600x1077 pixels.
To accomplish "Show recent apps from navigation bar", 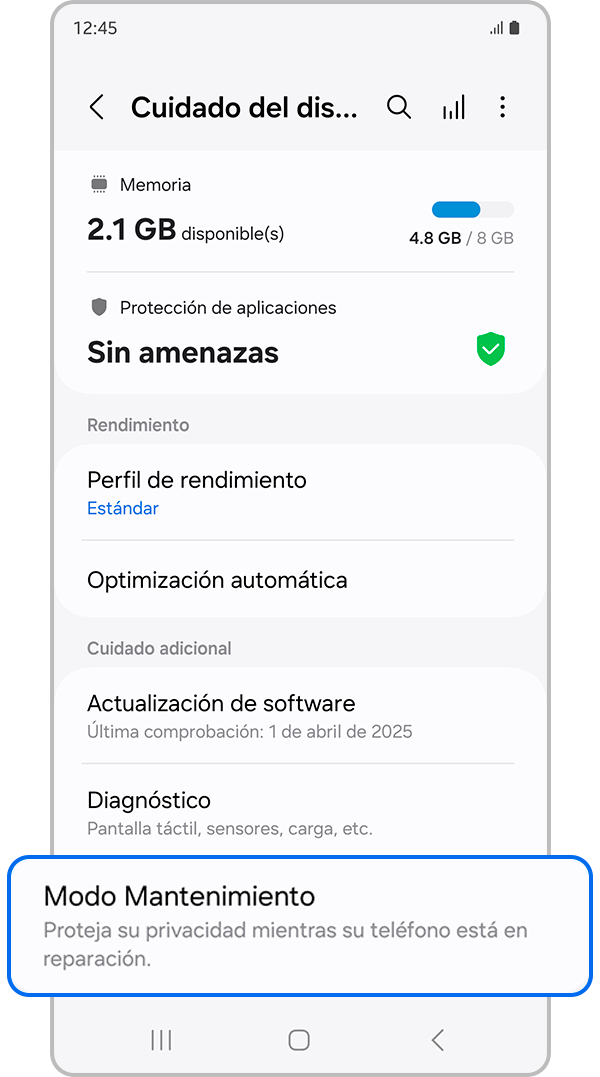I will point(161,1040).
